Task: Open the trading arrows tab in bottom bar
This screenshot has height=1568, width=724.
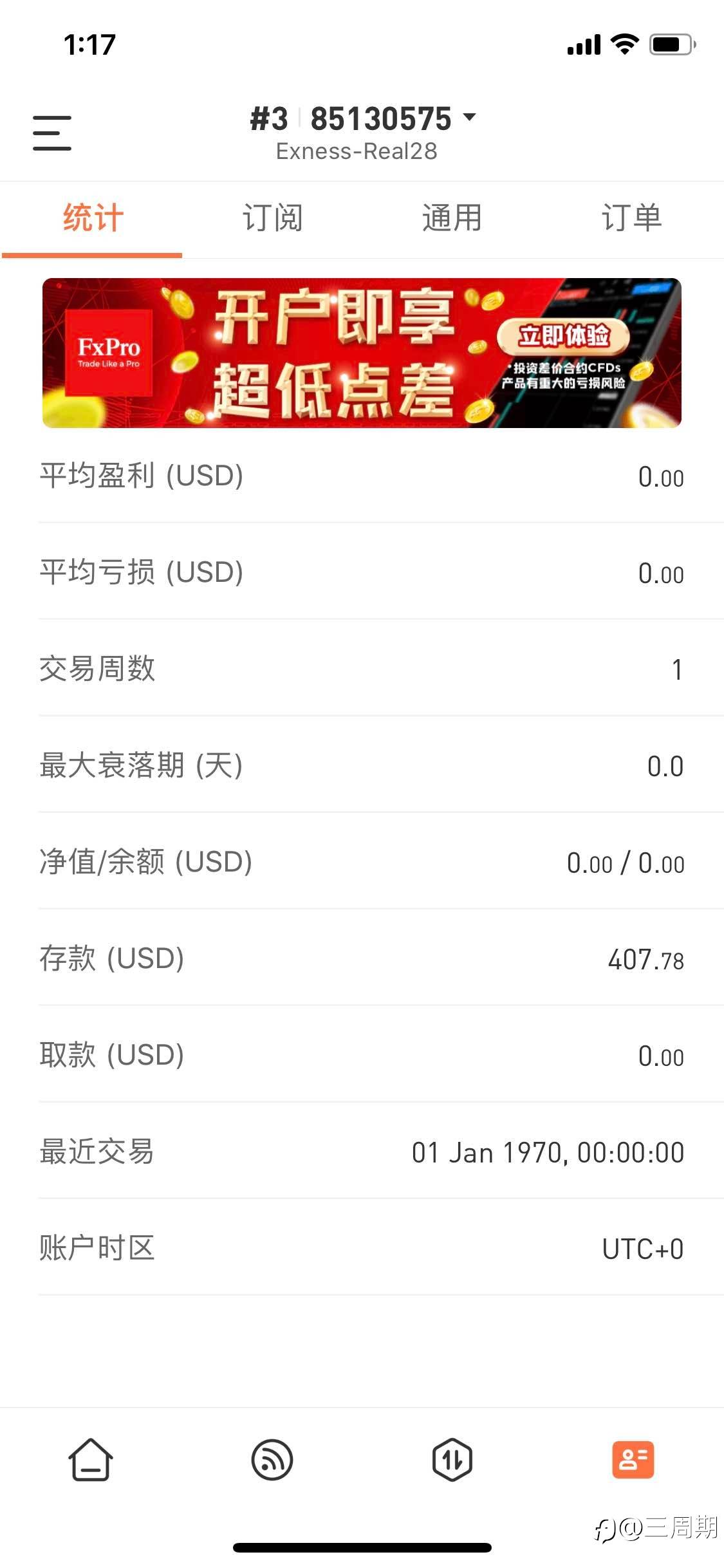Action: point(452,1460)
